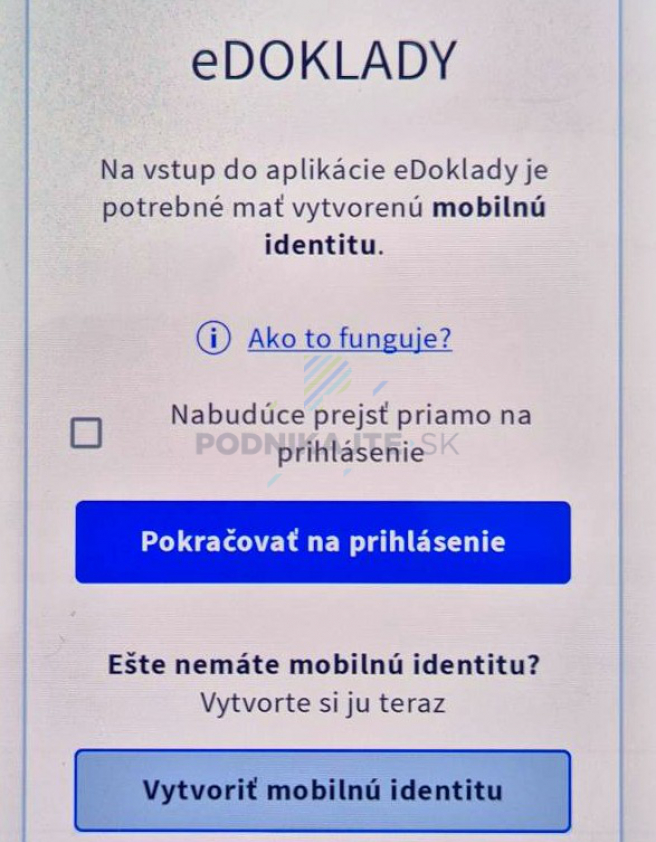Tap 'Pokračovať na prihlásenie' button
Screen dimensions: 656x842
[x=323, y=542]
